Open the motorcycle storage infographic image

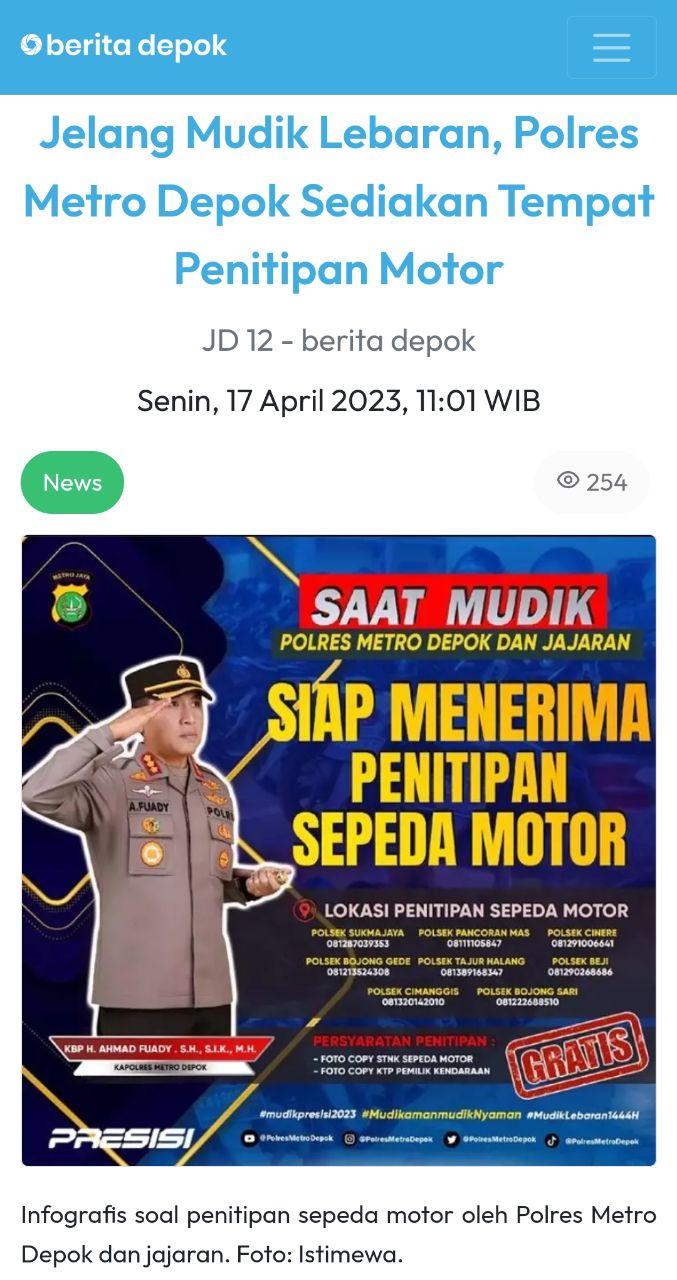pyautogui.click(x=339, y=851)
